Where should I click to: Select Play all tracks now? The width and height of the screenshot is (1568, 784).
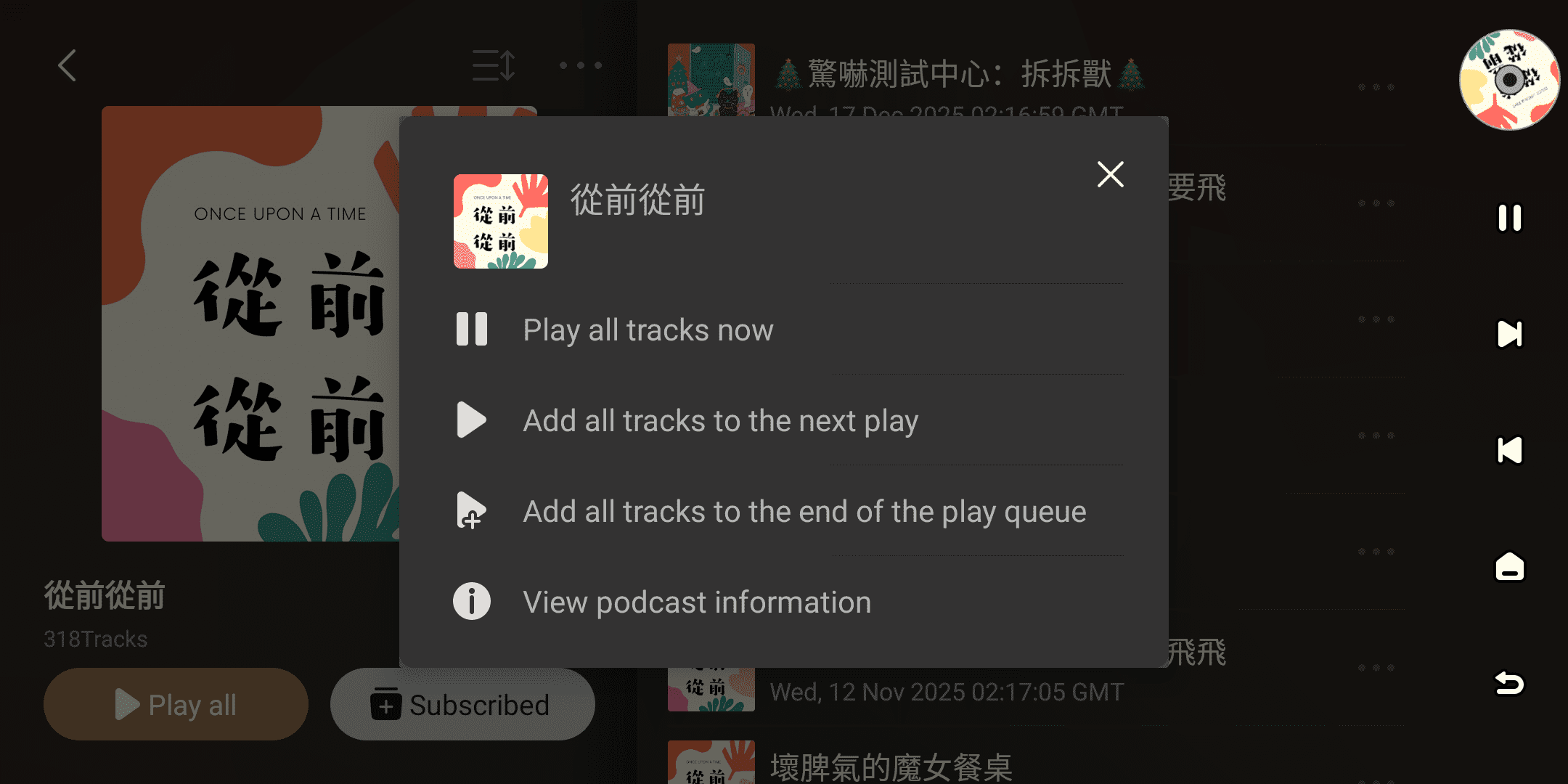click(x=648, y=330)
